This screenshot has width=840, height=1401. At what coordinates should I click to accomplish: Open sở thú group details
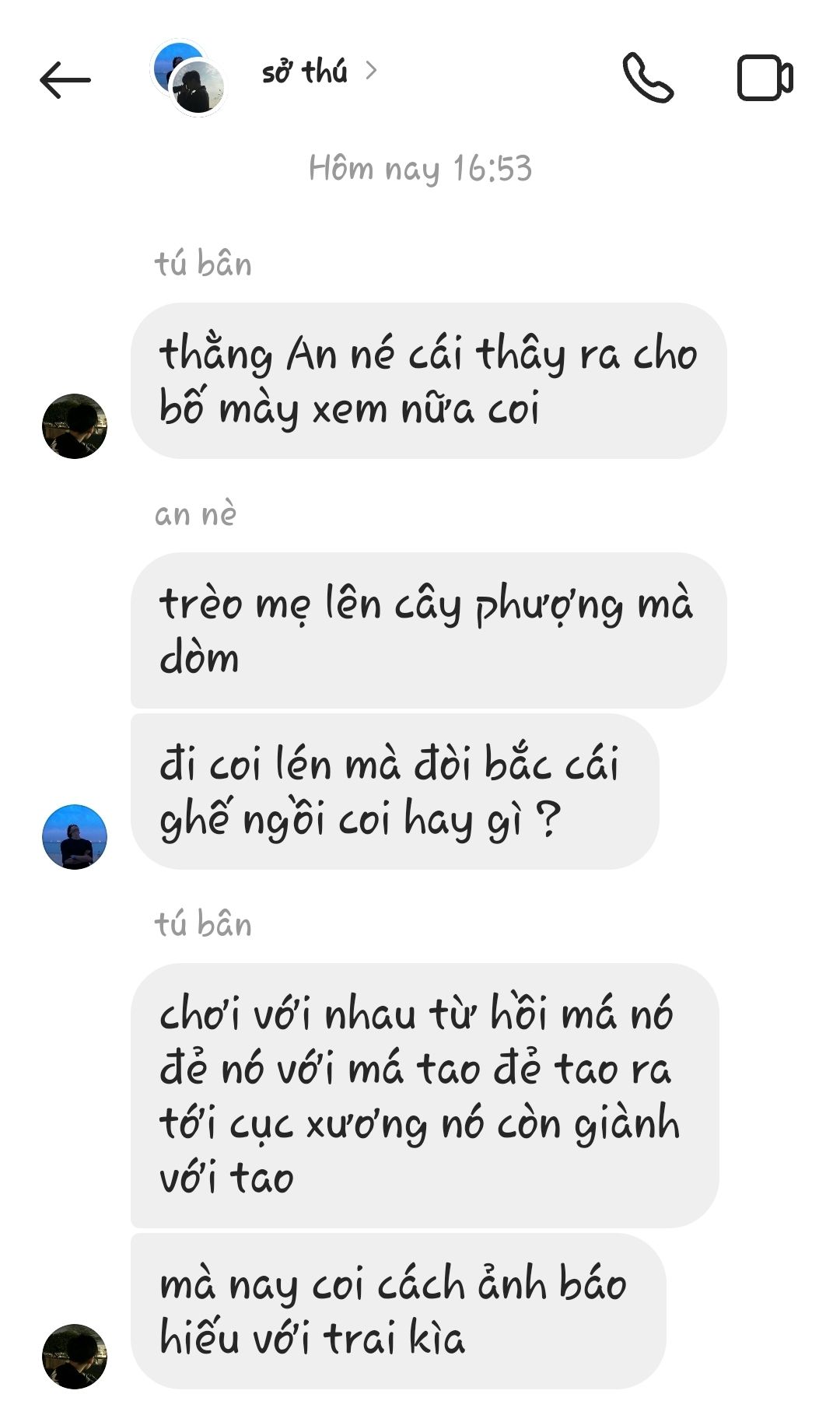(319, 72)
